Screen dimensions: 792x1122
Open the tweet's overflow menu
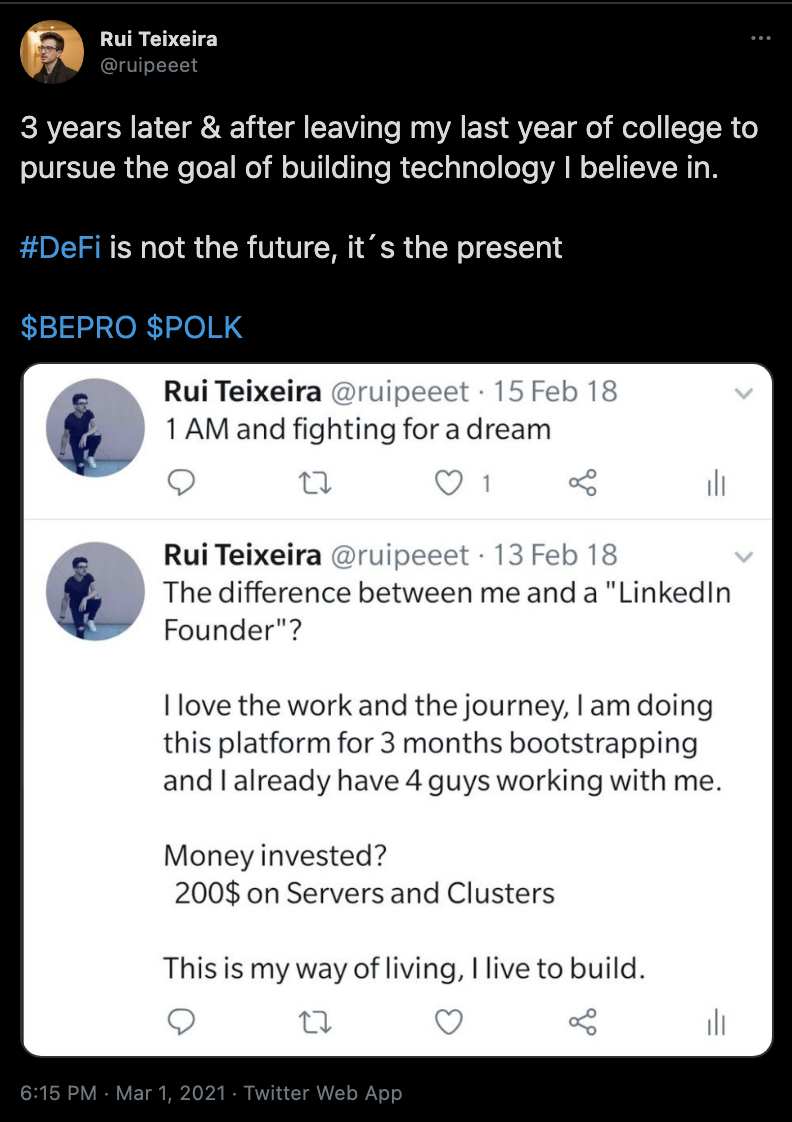tap(760, 39)
